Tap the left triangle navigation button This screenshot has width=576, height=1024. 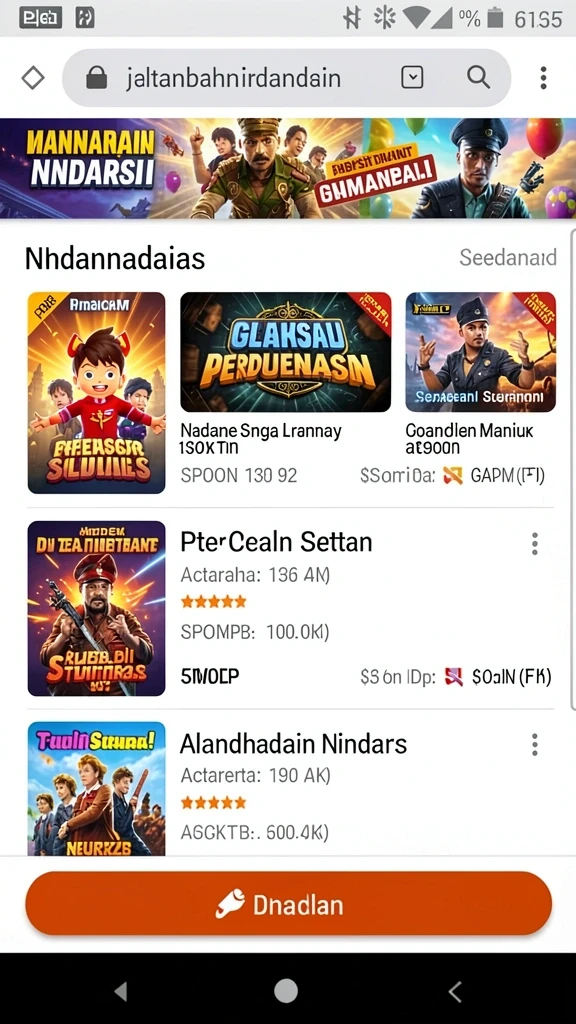[120, 991]
